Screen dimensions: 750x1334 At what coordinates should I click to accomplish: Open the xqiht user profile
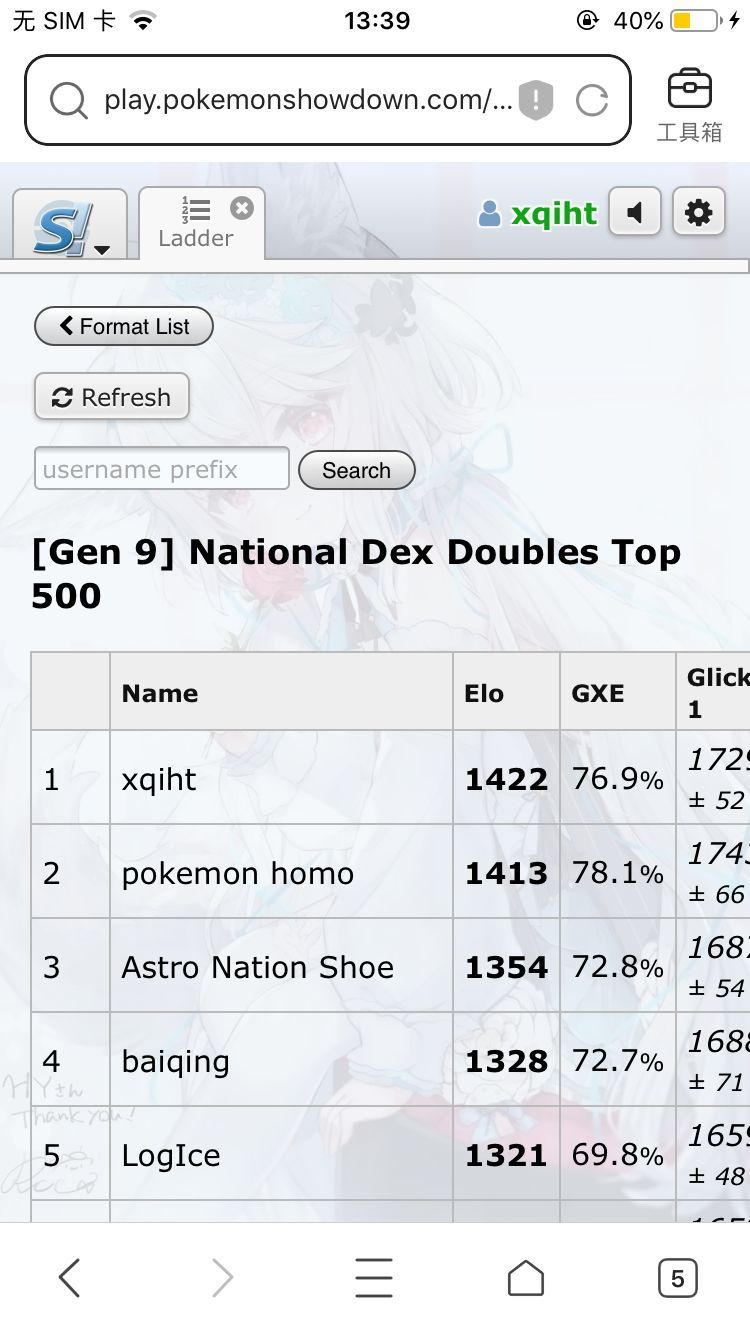(538, 213)
